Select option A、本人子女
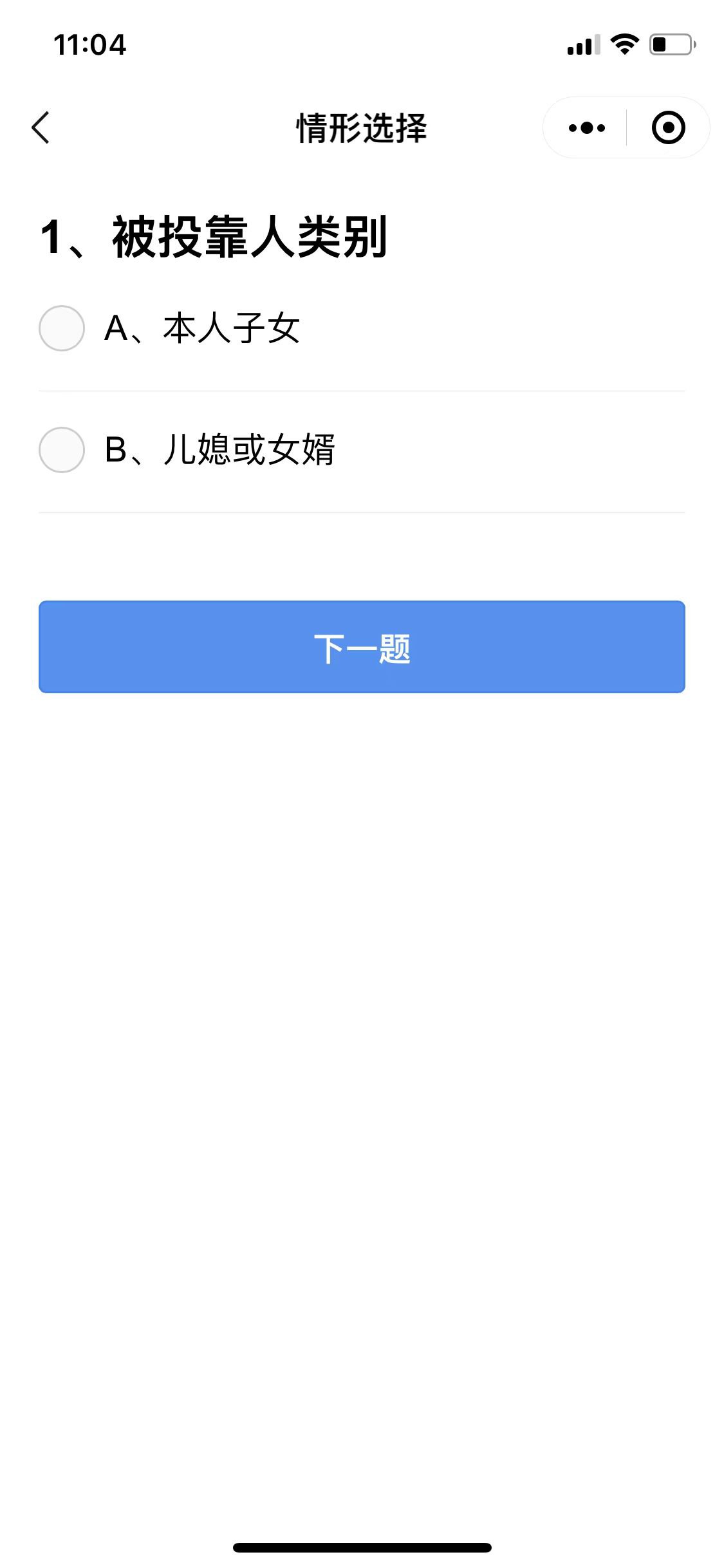Image resolution: width=724 pixels, height=1568 pixels. pyautogui.click(x=62, y=328)
